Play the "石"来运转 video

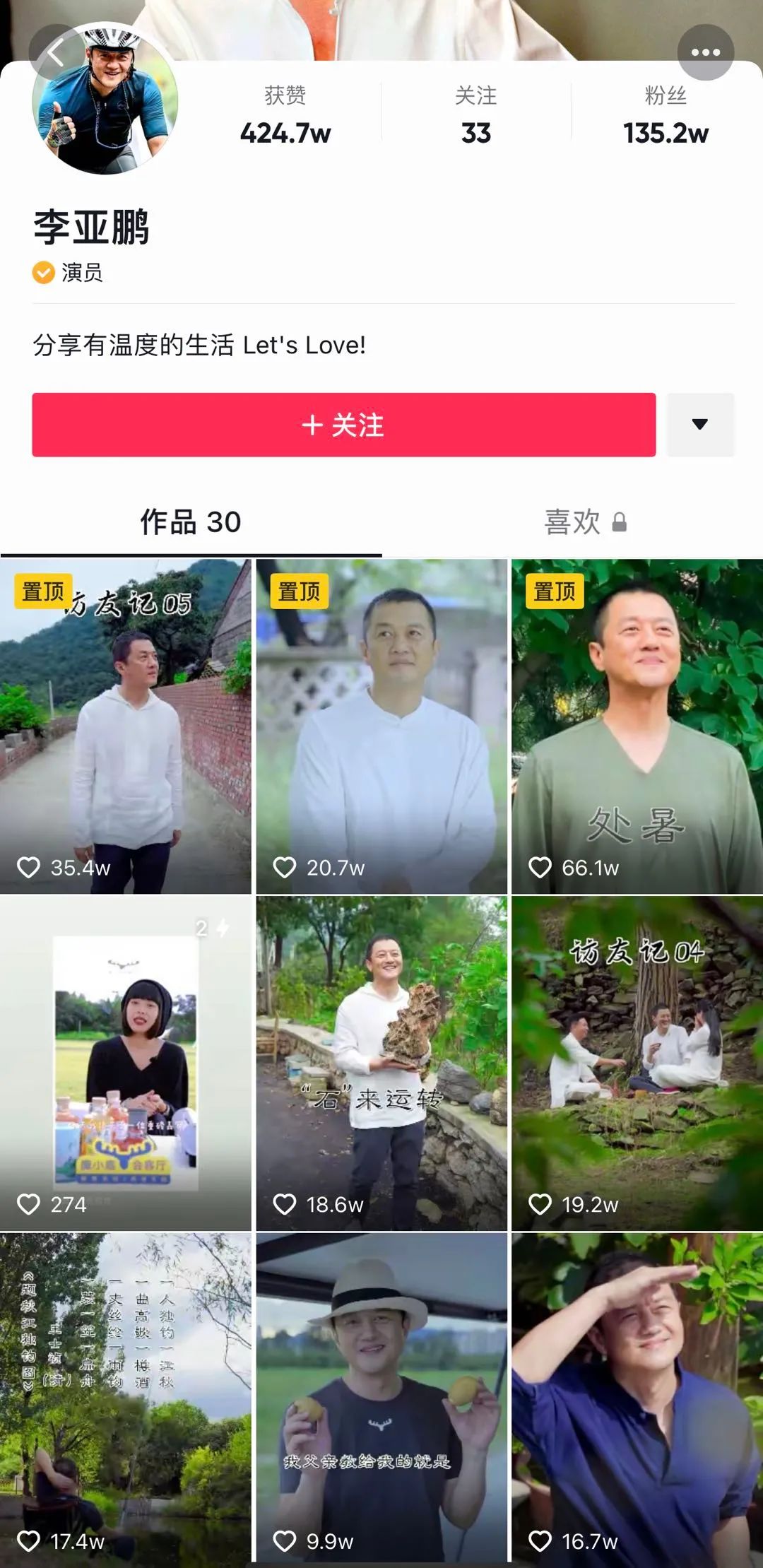pyautogui.click(x=381, y=1063)
